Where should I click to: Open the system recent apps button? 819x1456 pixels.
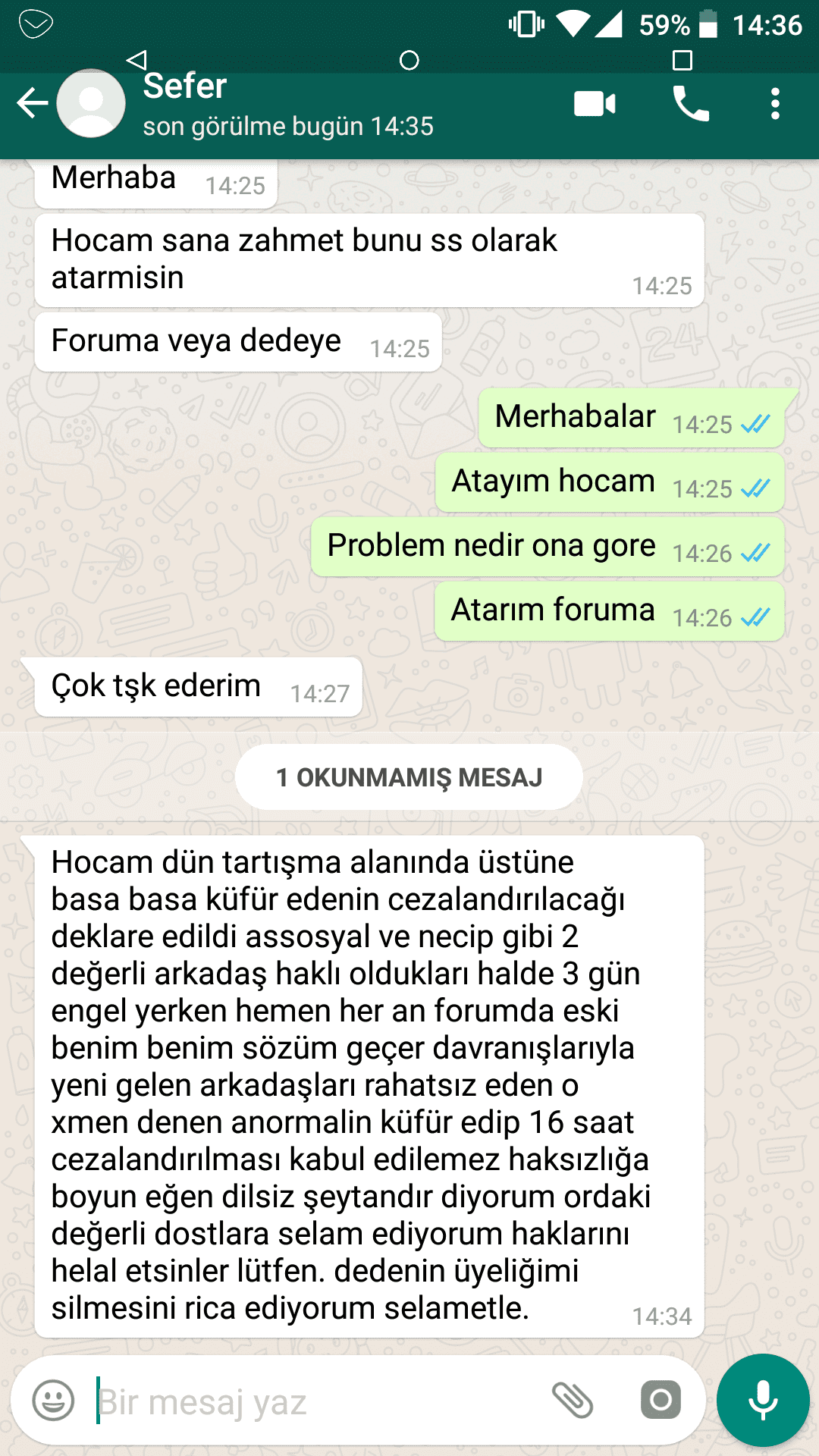682,61
